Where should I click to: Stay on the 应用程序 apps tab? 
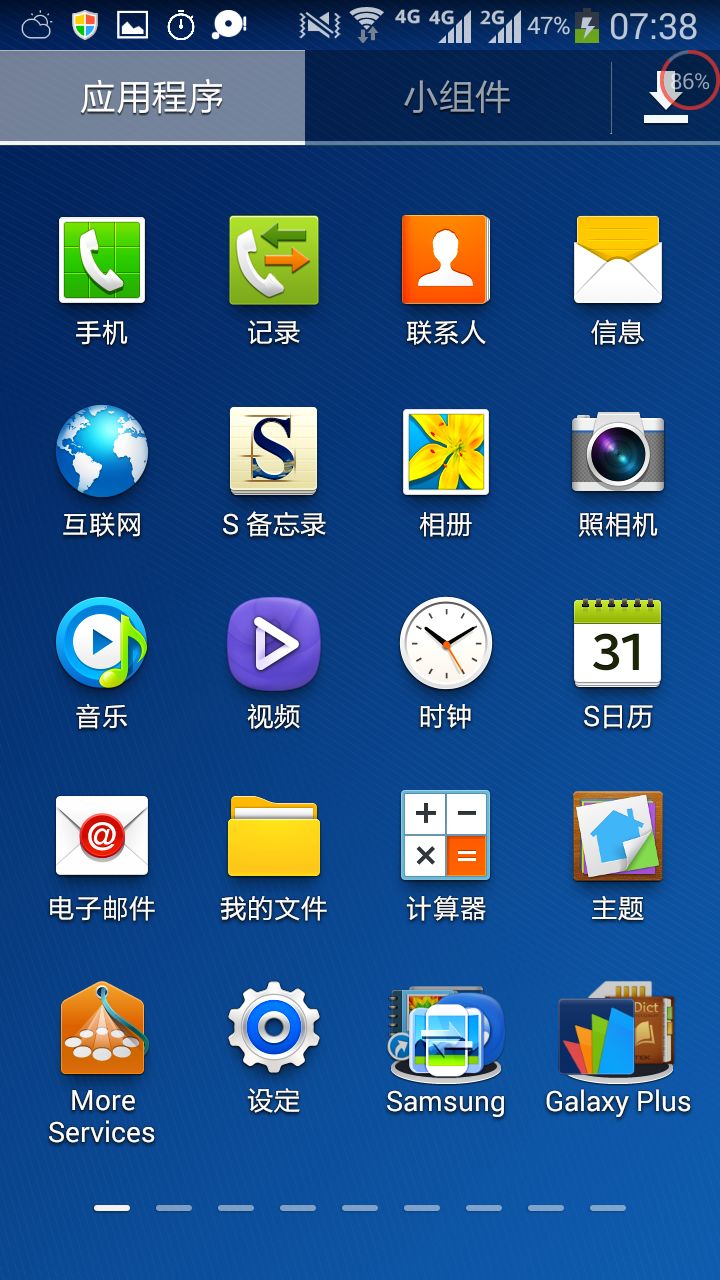click(x=152, y=97)
